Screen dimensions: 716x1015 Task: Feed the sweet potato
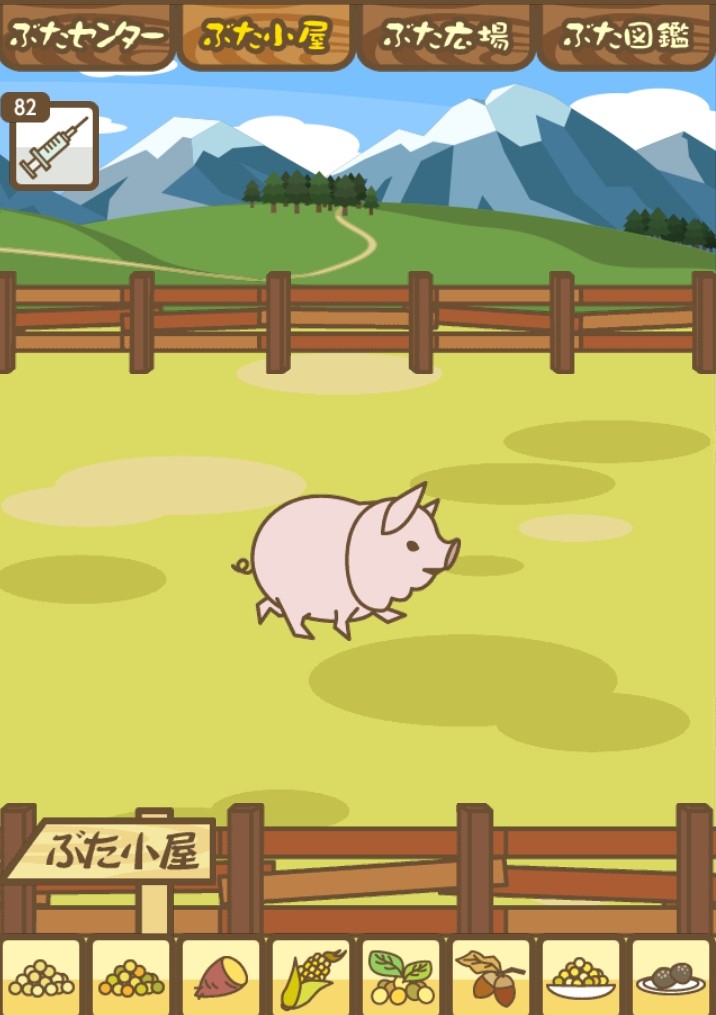coord(221,975)
